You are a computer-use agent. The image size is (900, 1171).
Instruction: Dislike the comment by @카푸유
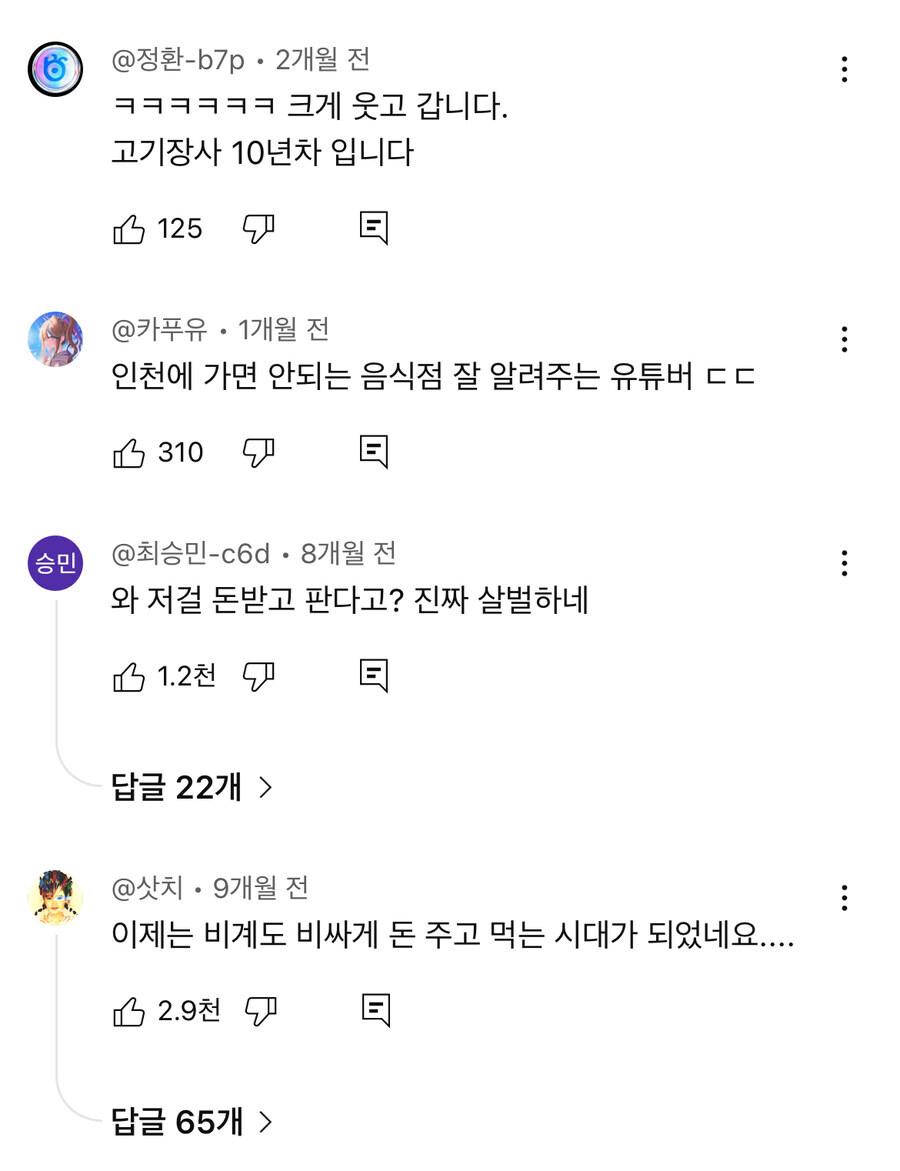(x=259, y=453)
